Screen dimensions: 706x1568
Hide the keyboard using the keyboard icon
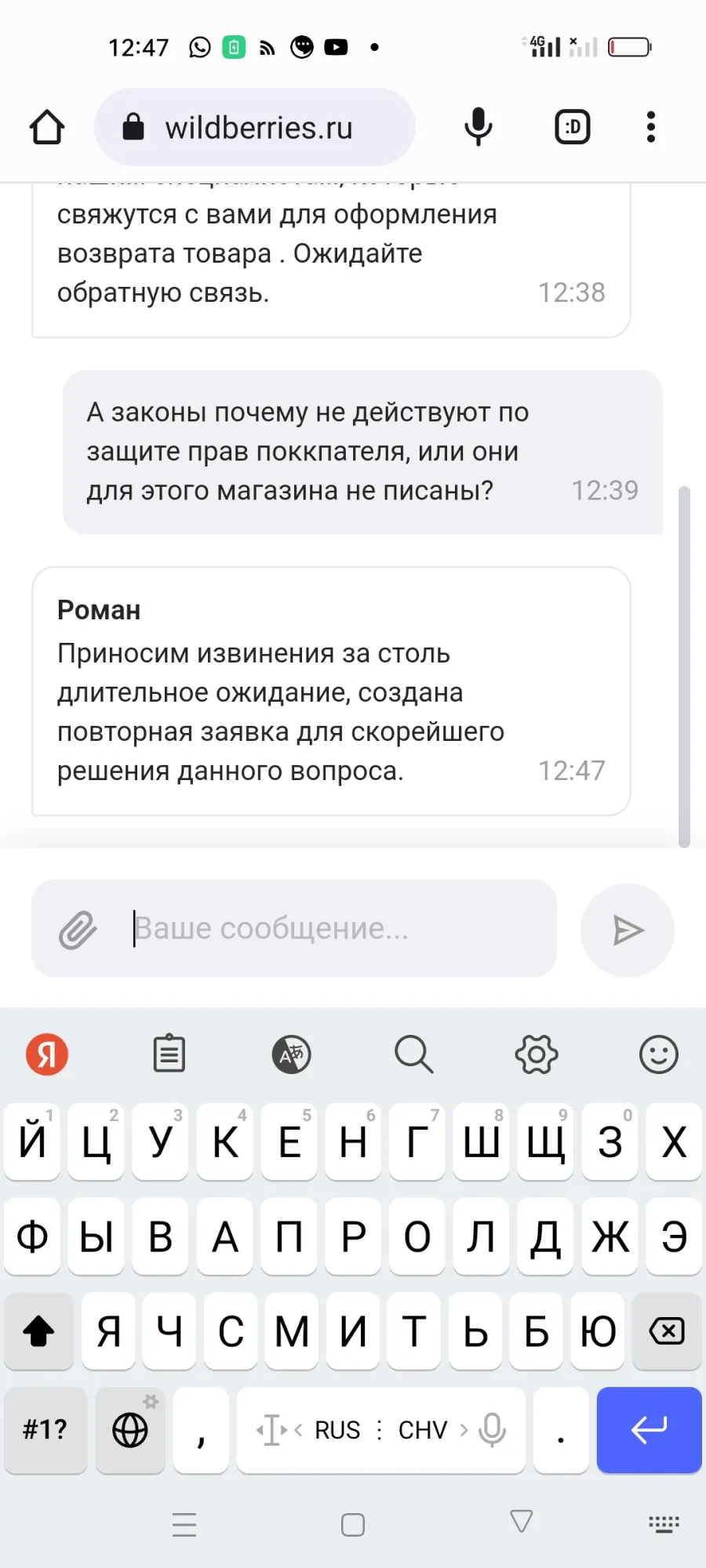664,1524
